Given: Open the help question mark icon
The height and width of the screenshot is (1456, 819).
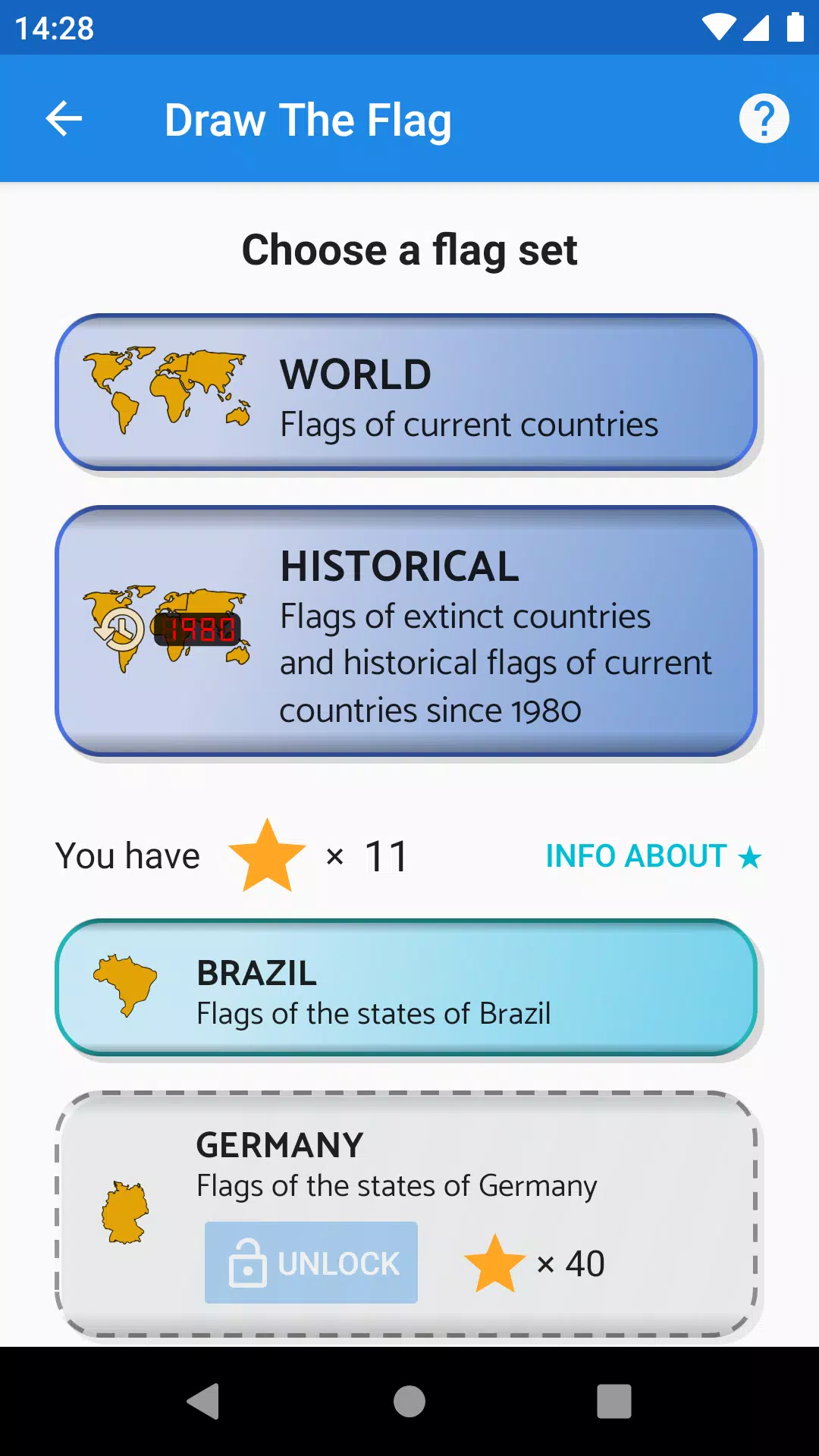Looking at the screenshot, I should (x=764, y=119).
